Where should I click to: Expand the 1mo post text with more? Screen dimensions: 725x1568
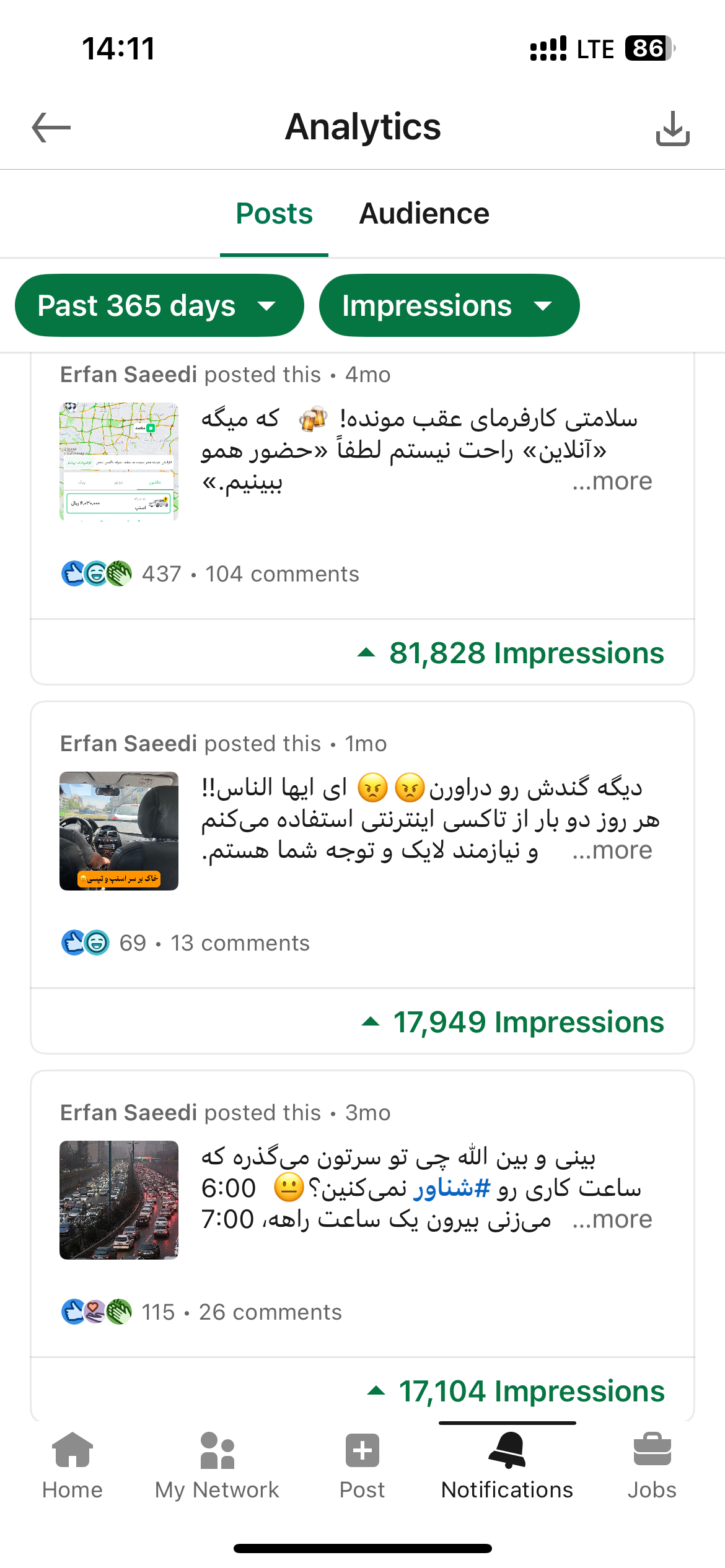[612, 850]
